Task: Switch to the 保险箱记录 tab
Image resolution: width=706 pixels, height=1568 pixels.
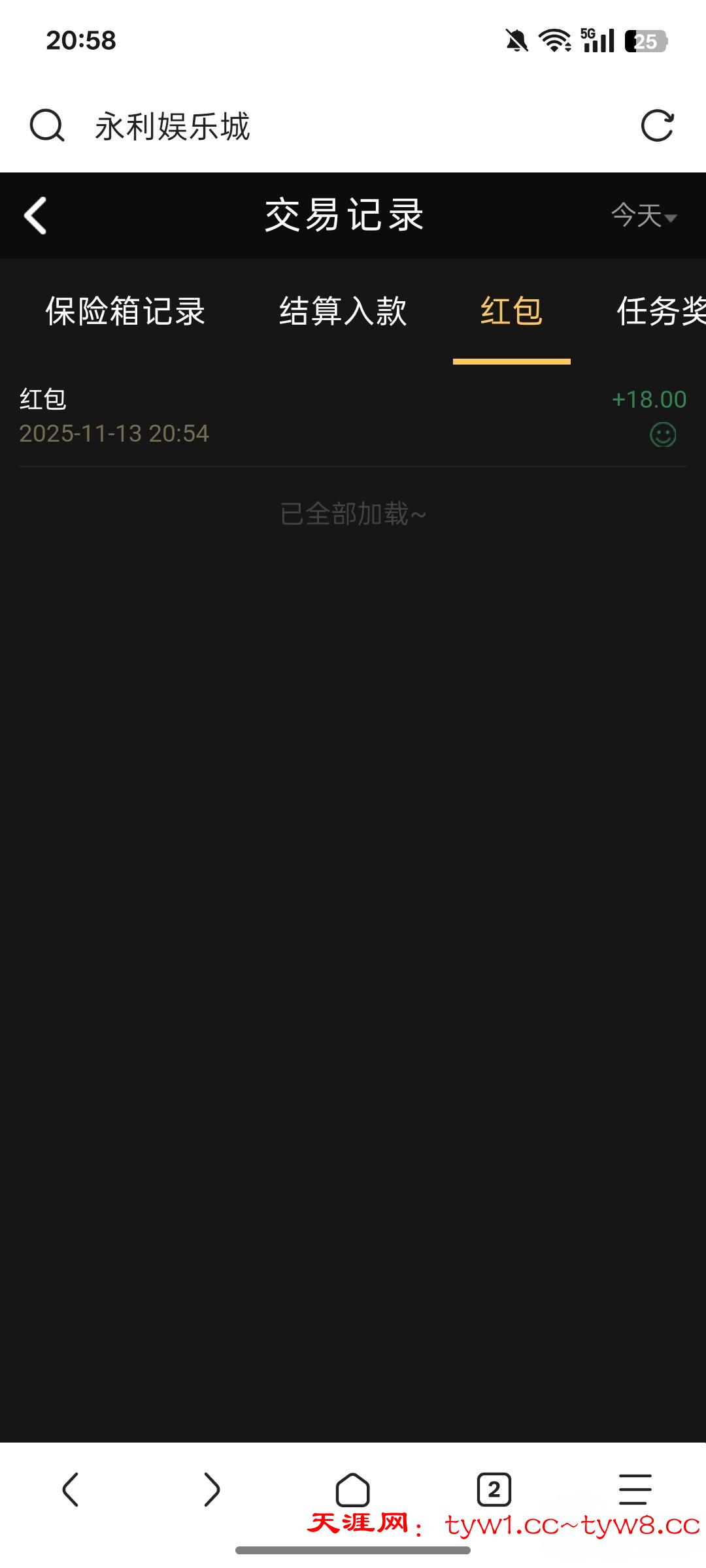Action: click(125, 311)
